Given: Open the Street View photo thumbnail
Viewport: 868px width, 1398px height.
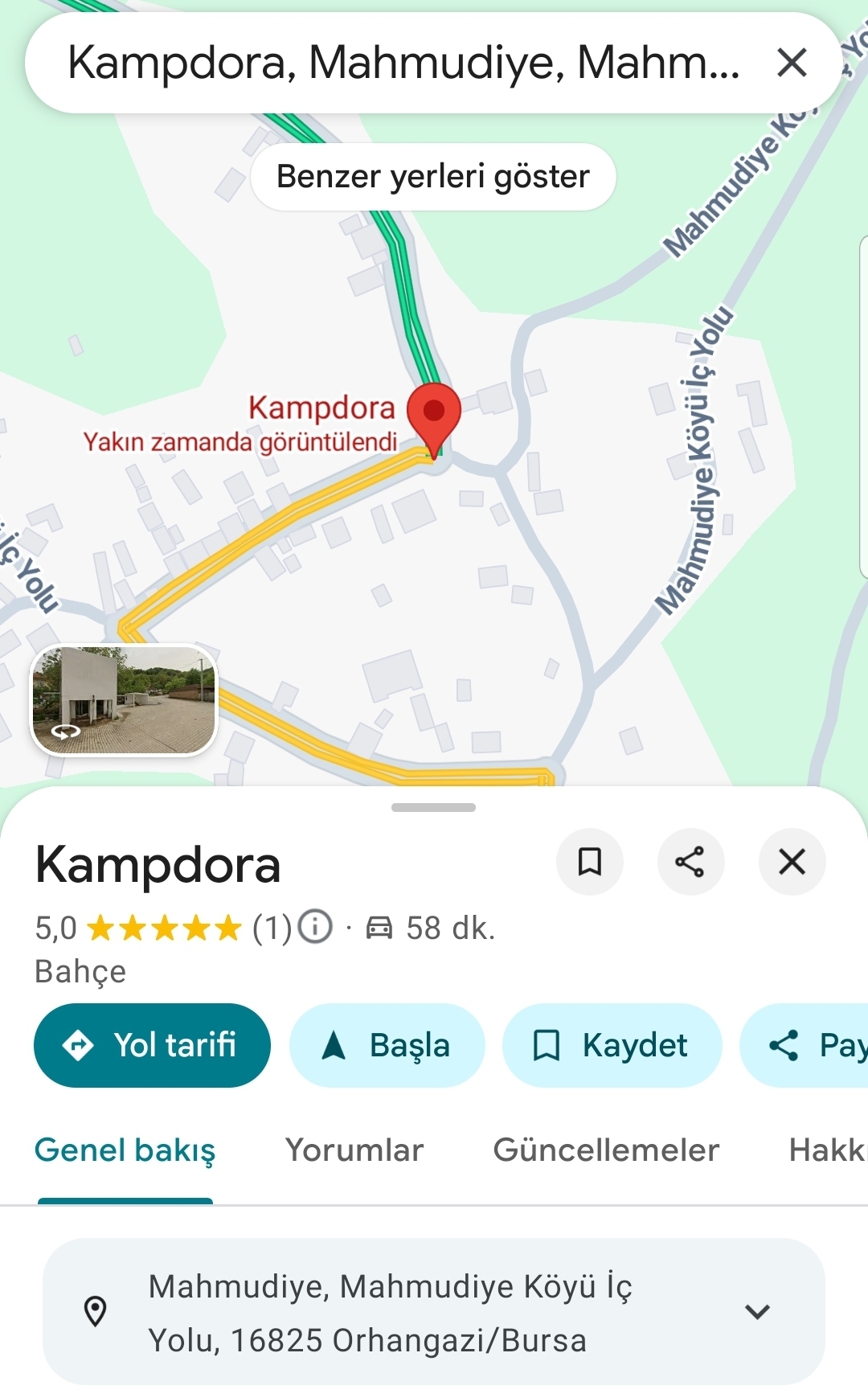Looking at the screenshot, I should 124,700.
